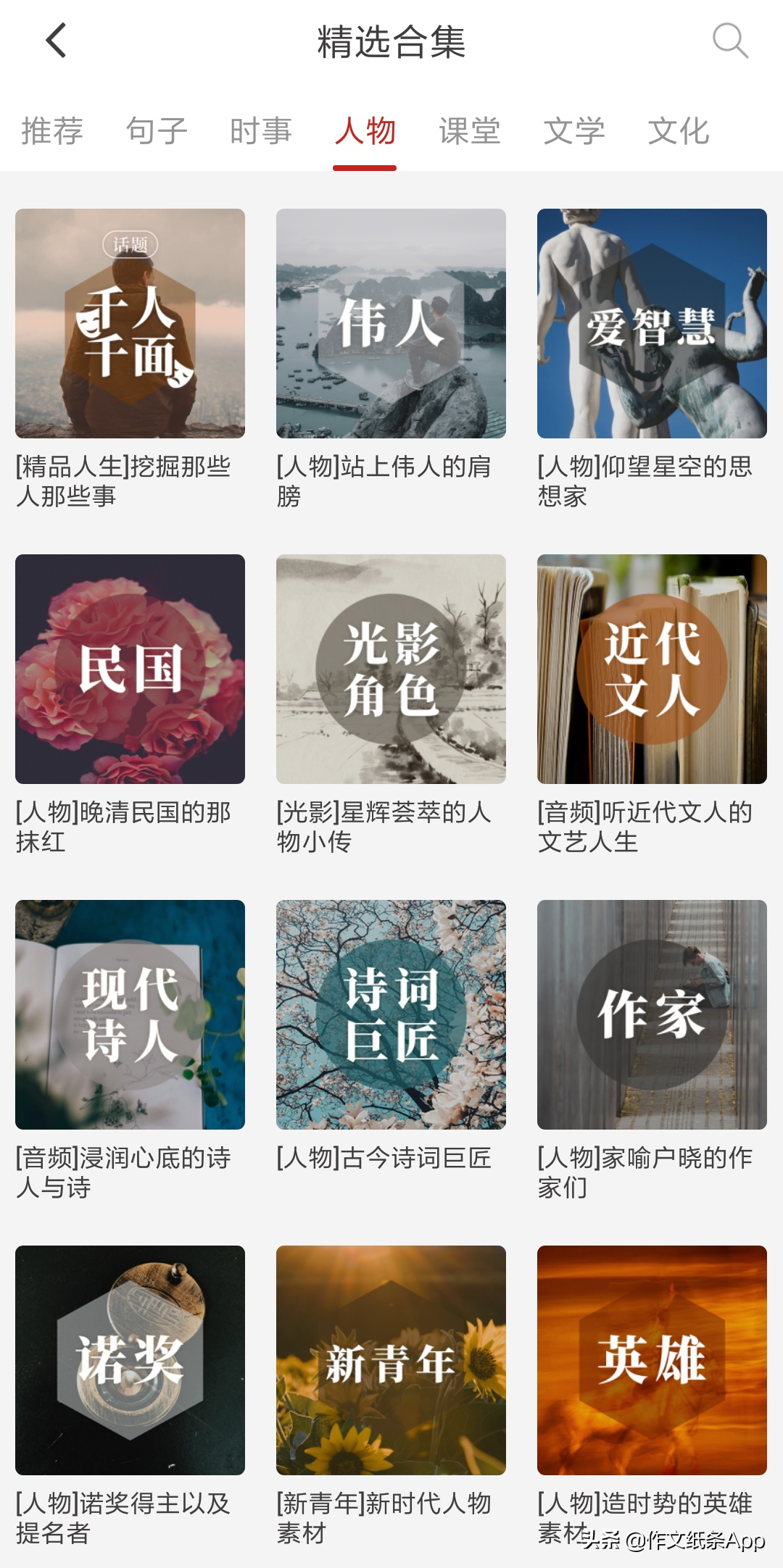
Task: Switch to the 课堂 tab
Action: 470,130
